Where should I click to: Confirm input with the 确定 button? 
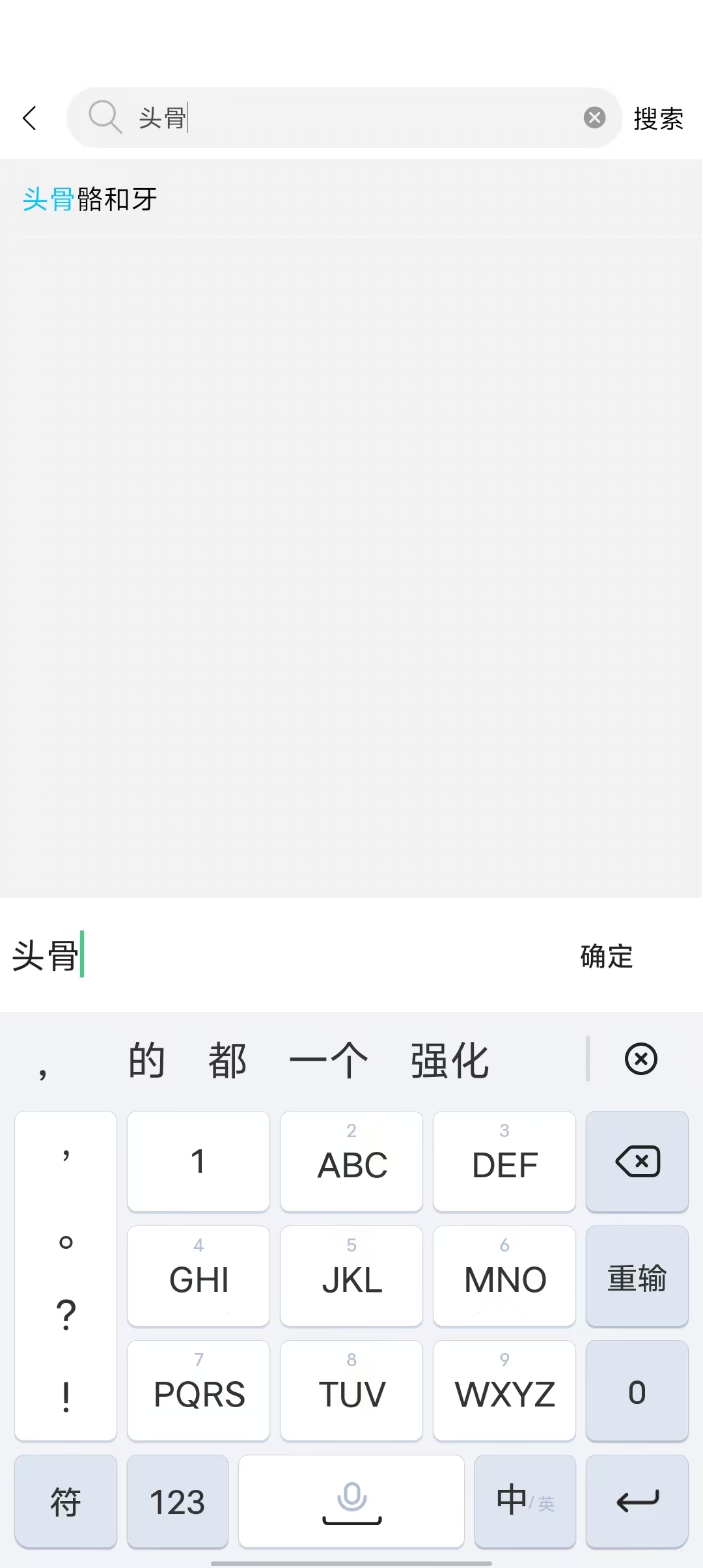pyautogui.click(x=606, y=956)
